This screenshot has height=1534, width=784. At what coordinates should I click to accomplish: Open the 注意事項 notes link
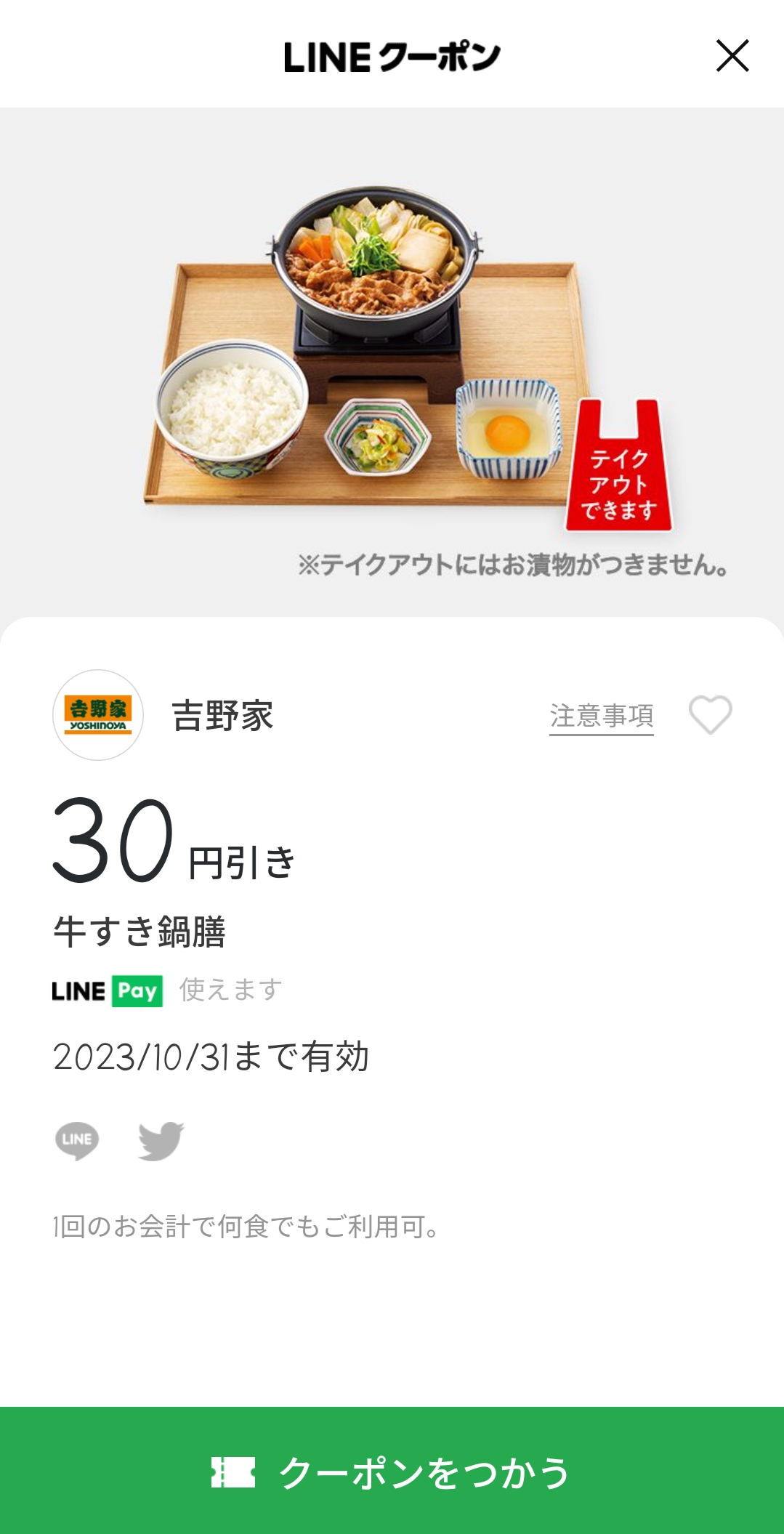[x=601, y=716]
